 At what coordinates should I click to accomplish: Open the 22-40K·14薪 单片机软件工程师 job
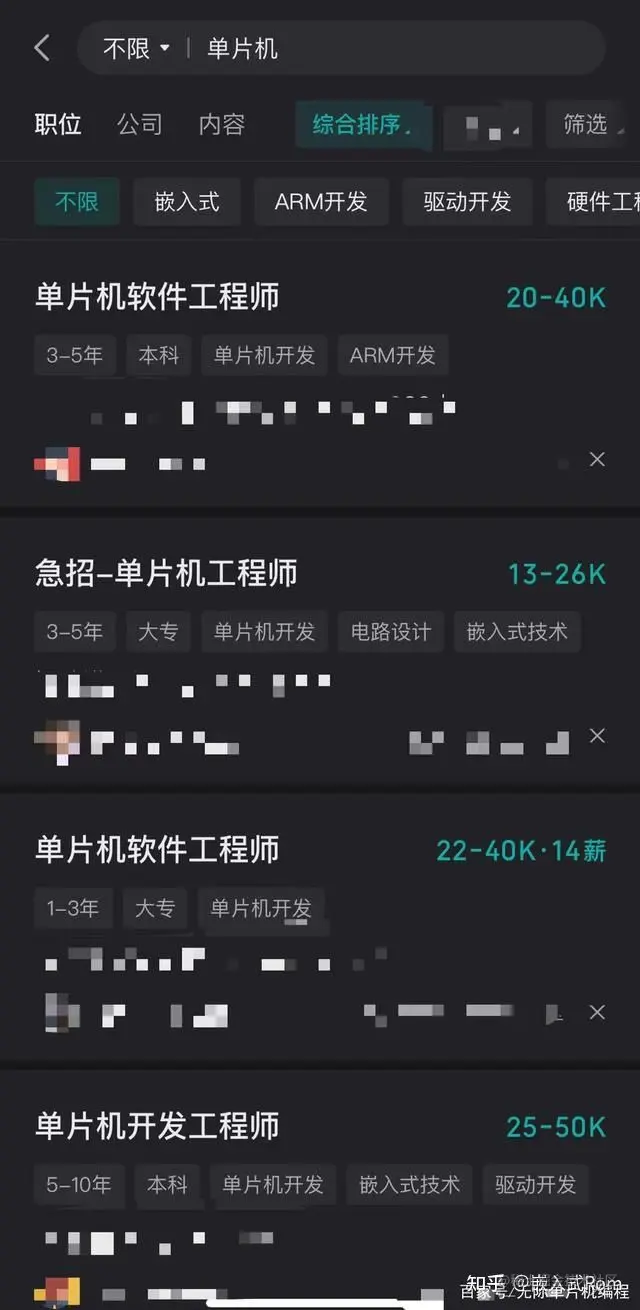[x=157, y=850]
